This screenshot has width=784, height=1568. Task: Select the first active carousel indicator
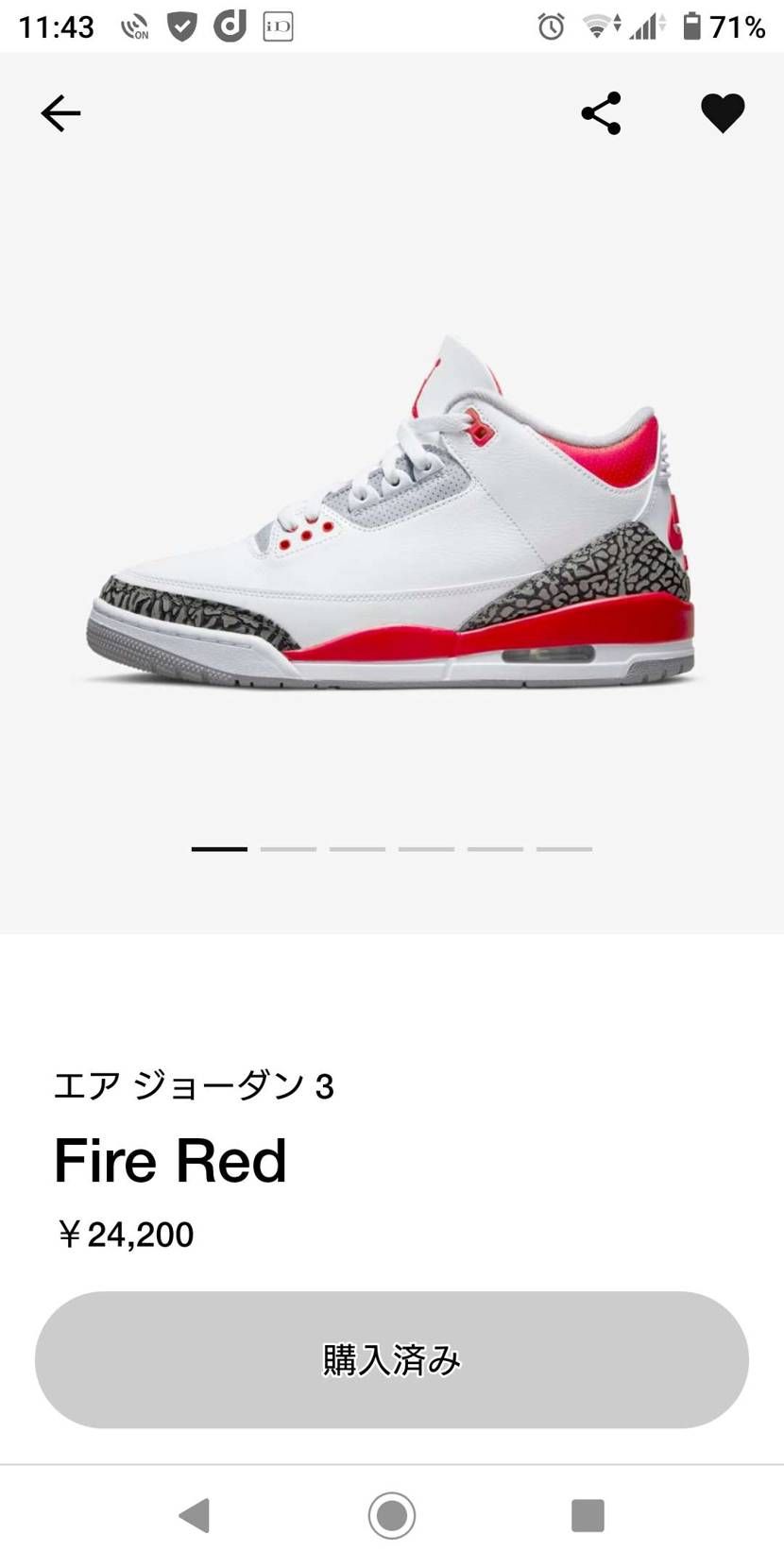(217, 849)
